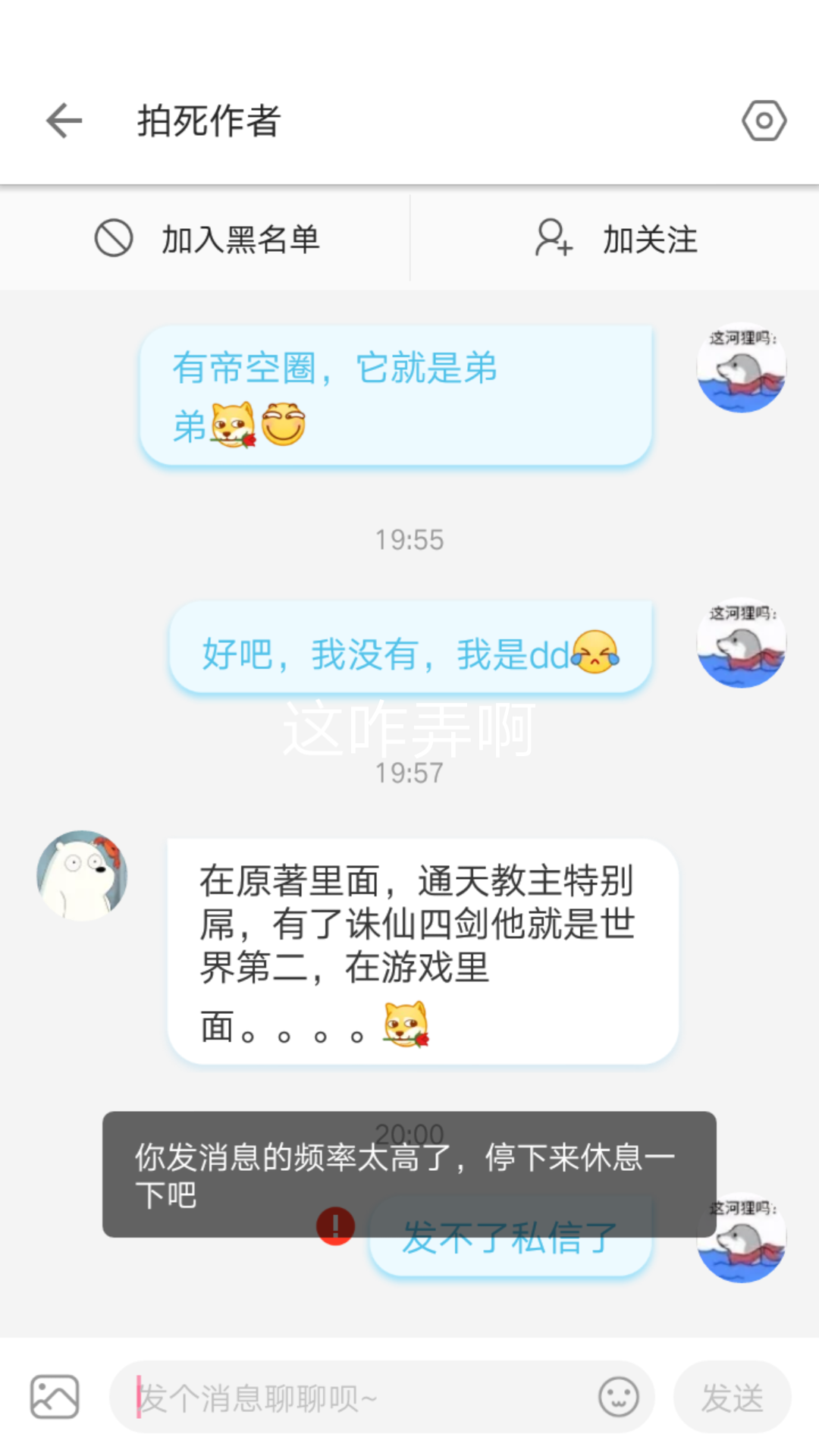
Task: Click the prohibition icon beside 加入黑名单
Action: pyautogui.click(x=112, y=240)
